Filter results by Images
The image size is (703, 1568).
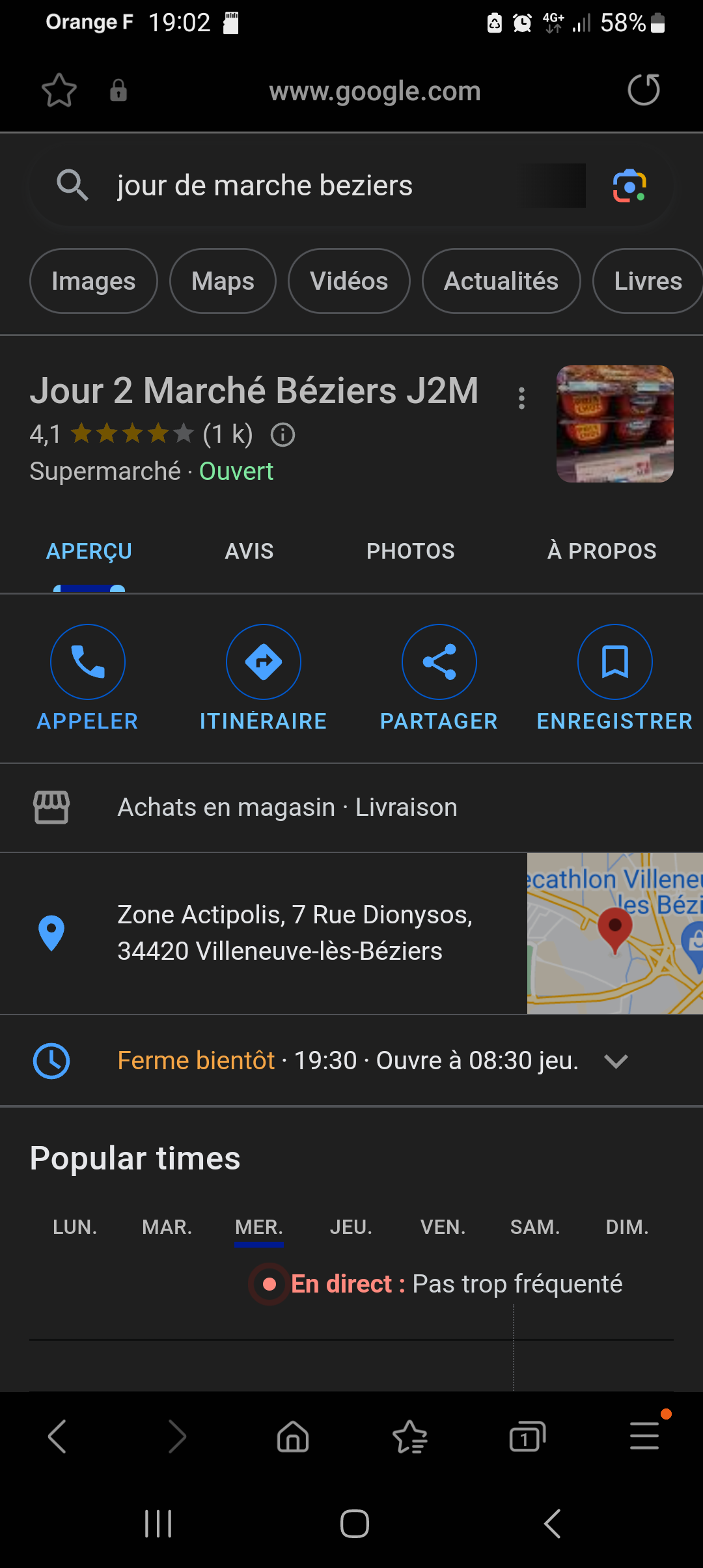pos(94,281)
